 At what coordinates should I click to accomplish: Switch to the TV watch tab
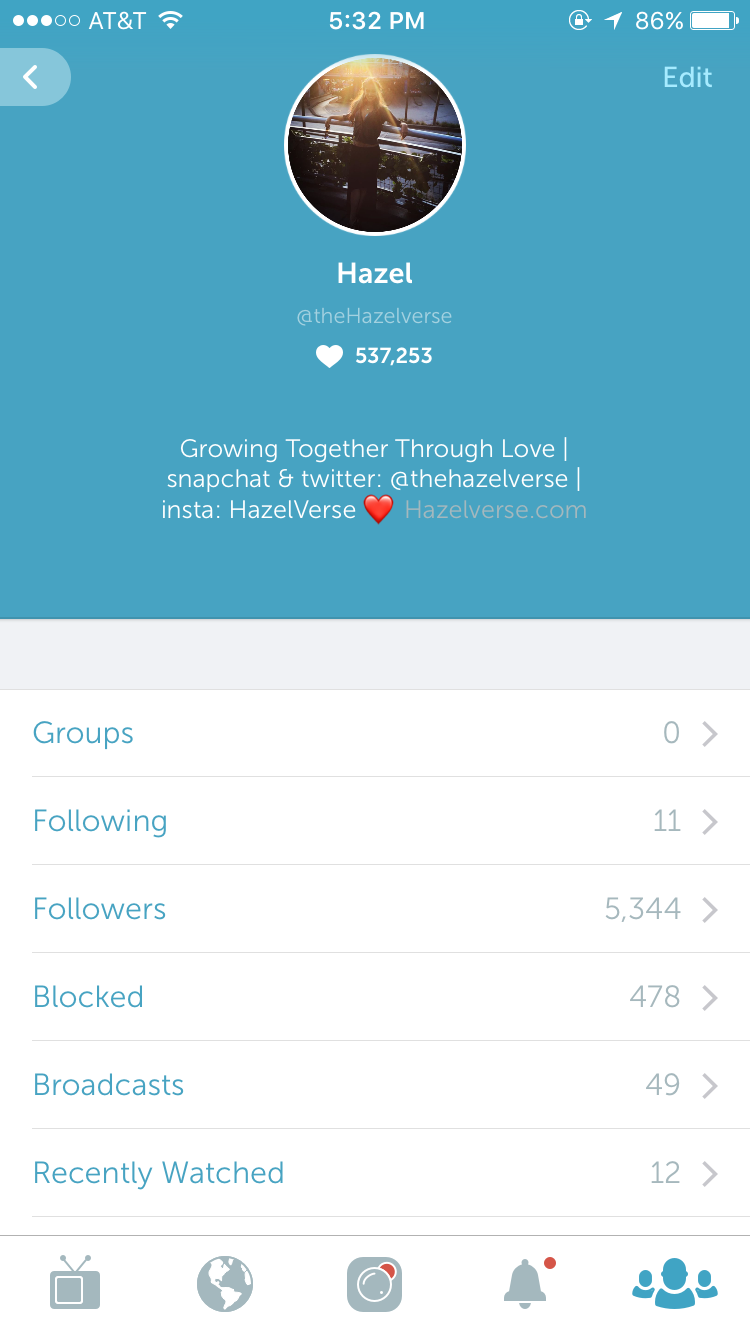(x=75, y=1283)
